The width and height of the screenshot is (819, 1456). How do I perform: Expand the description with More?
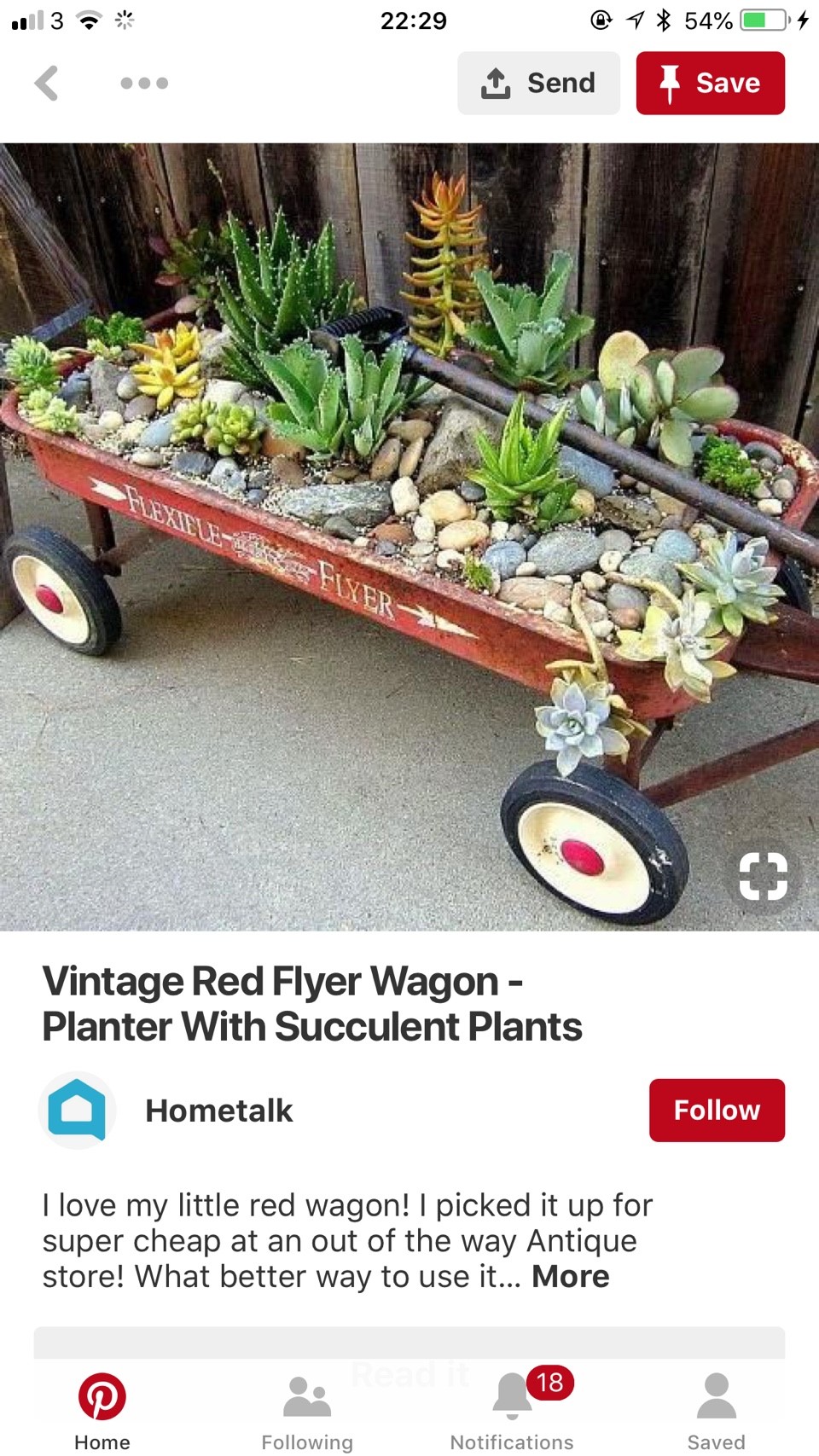coord(570,1277)
